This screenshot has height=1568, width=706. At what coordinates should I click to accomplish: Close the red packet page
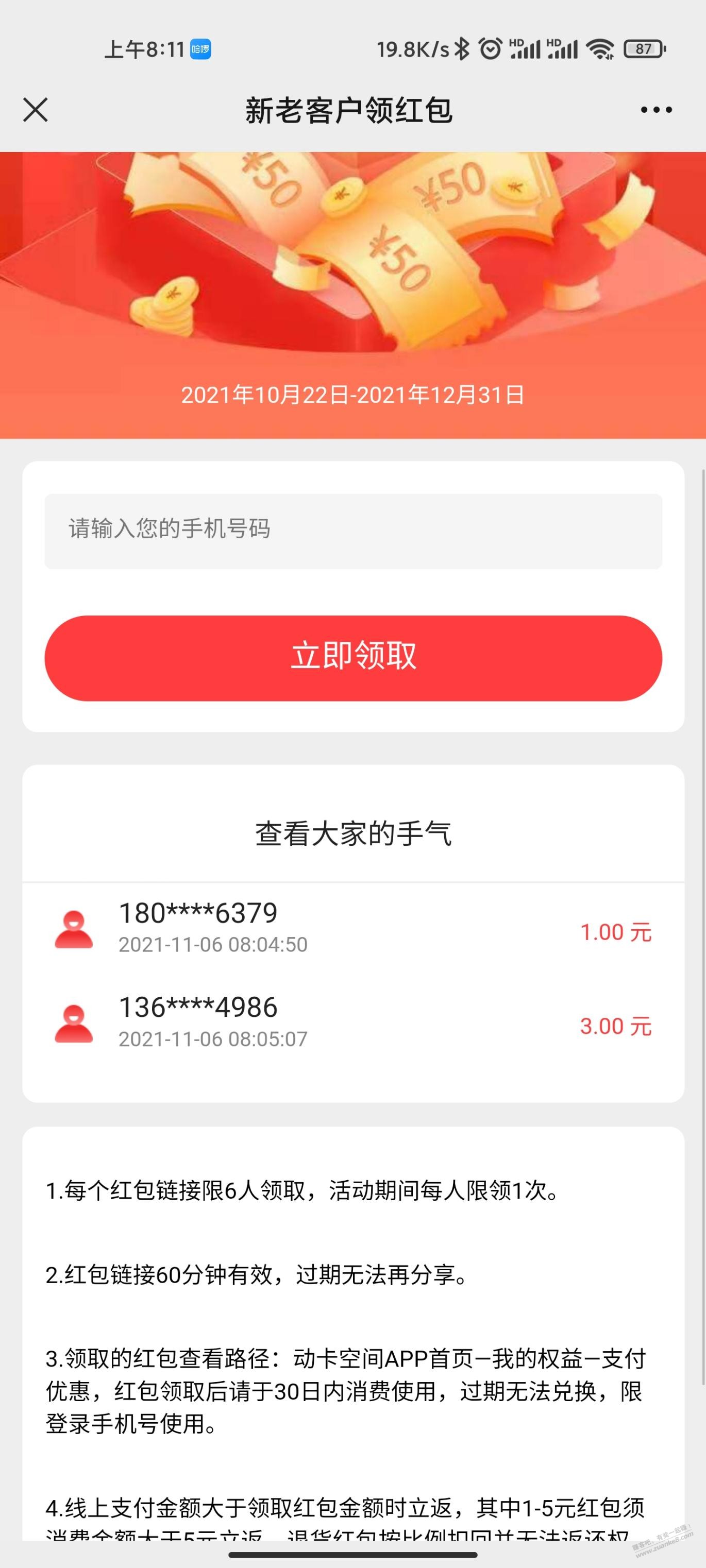point(36,110)
